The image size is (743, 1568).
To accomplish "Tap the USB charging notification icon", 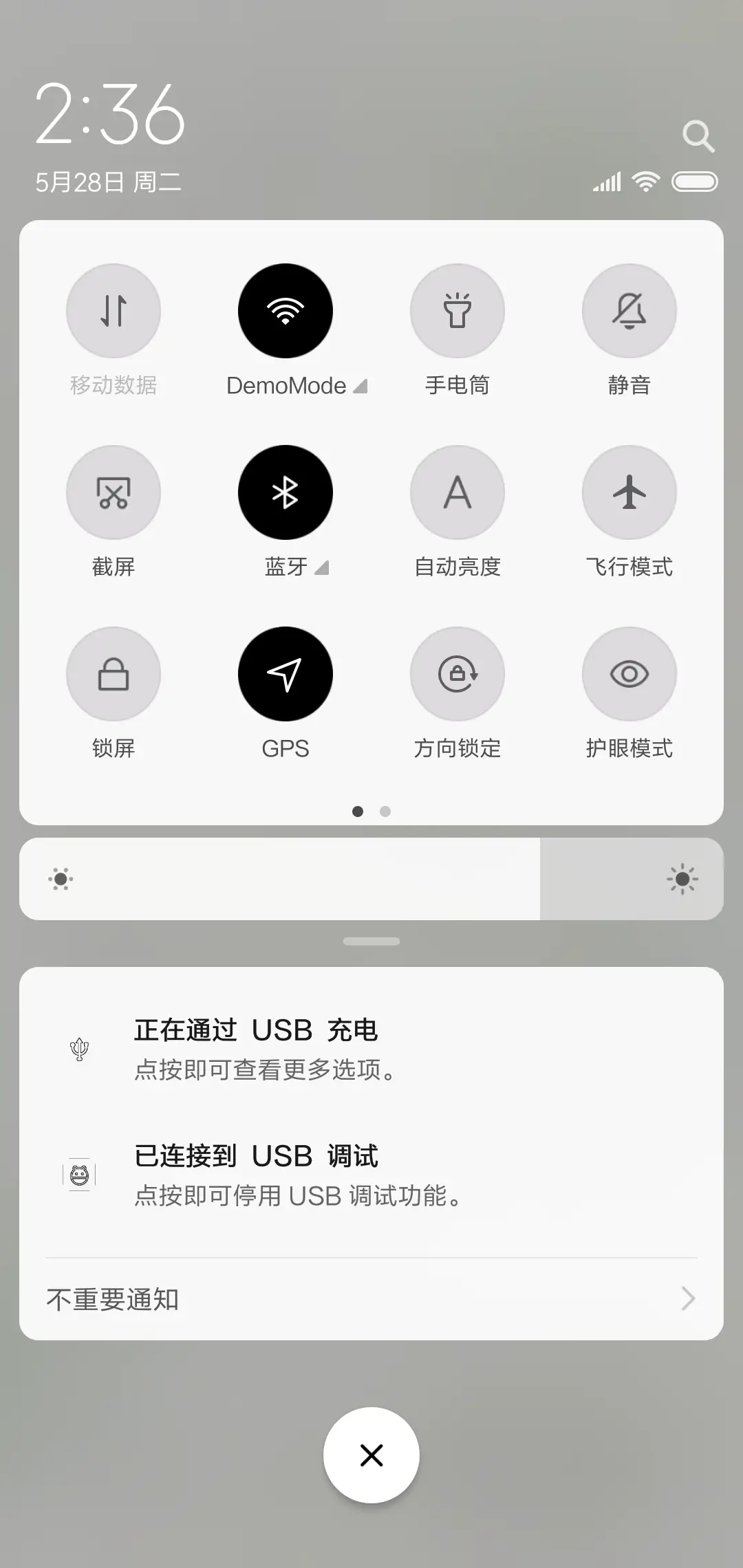I will 79,1048.
